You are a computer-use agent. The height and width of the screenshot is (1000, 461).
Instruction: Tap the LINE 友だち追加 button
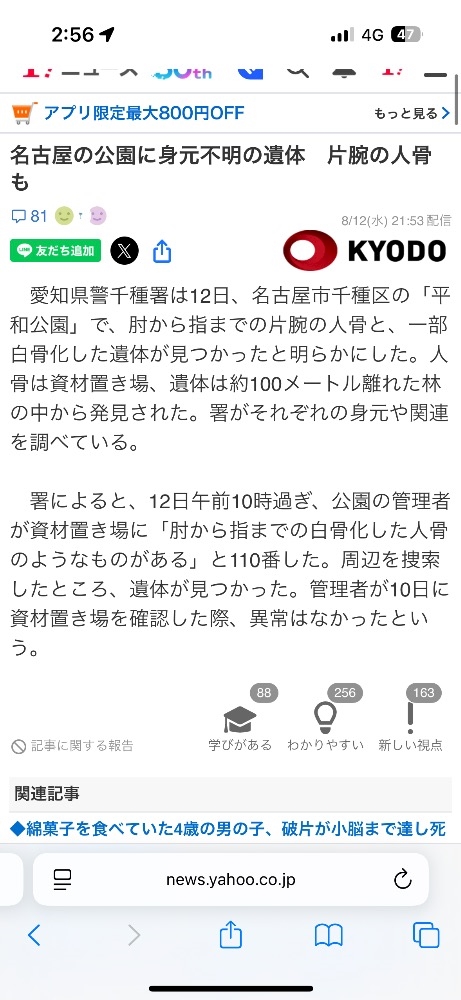pos(55,251)
